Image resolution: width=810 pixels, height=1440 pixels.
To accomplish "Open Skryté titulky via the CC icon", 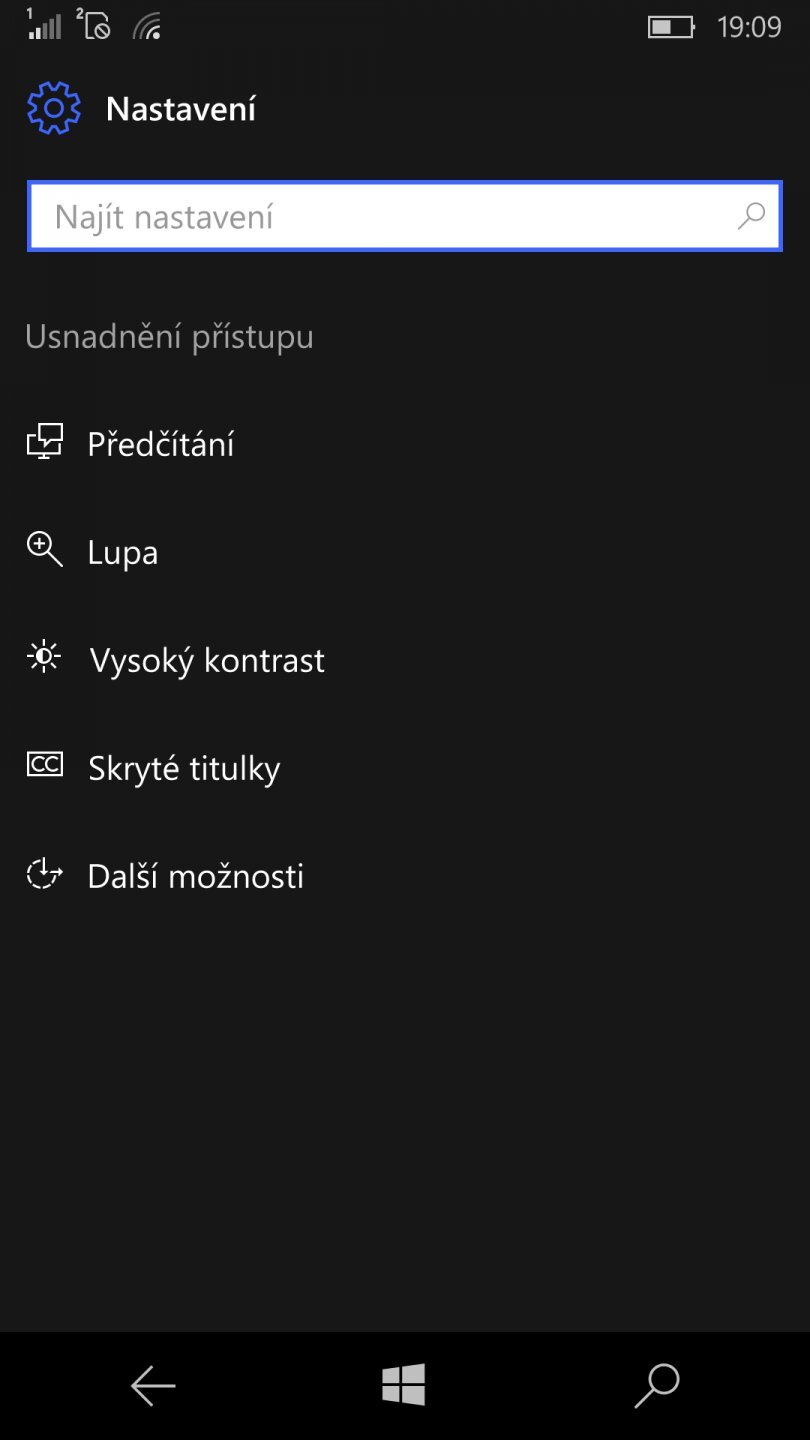I will (44, 765).
